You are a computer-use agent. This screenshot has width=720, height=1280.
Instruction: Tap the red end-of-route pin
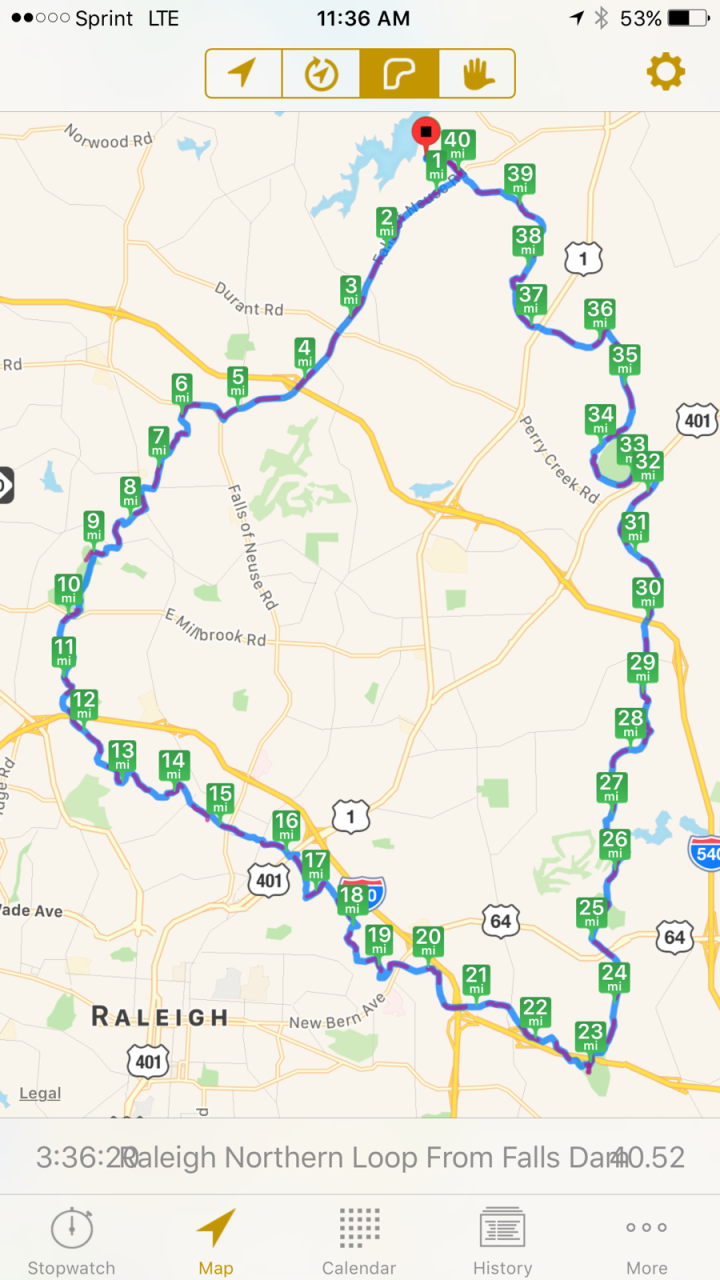[426, 134]
